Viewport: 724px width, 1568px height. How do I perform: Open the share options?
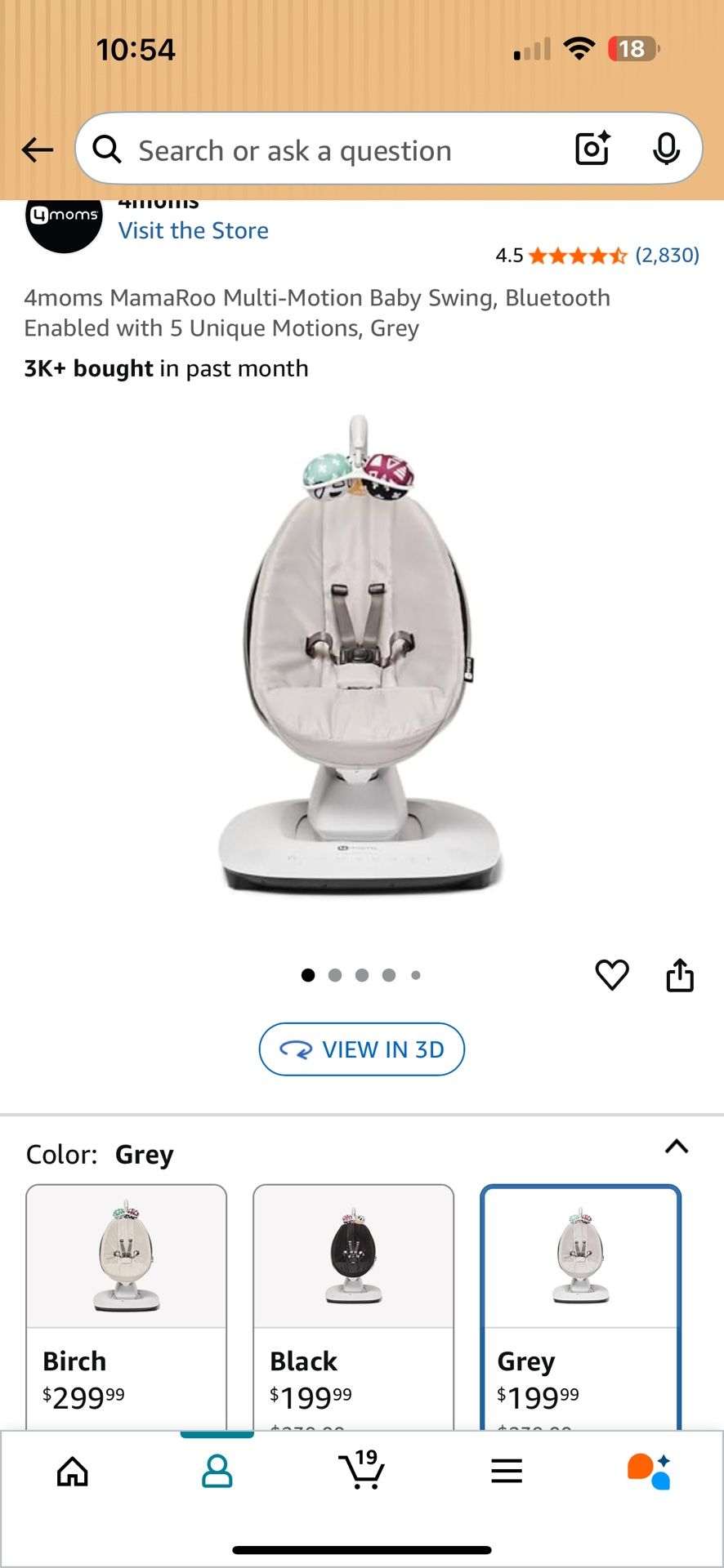click(x=681, y=973)
